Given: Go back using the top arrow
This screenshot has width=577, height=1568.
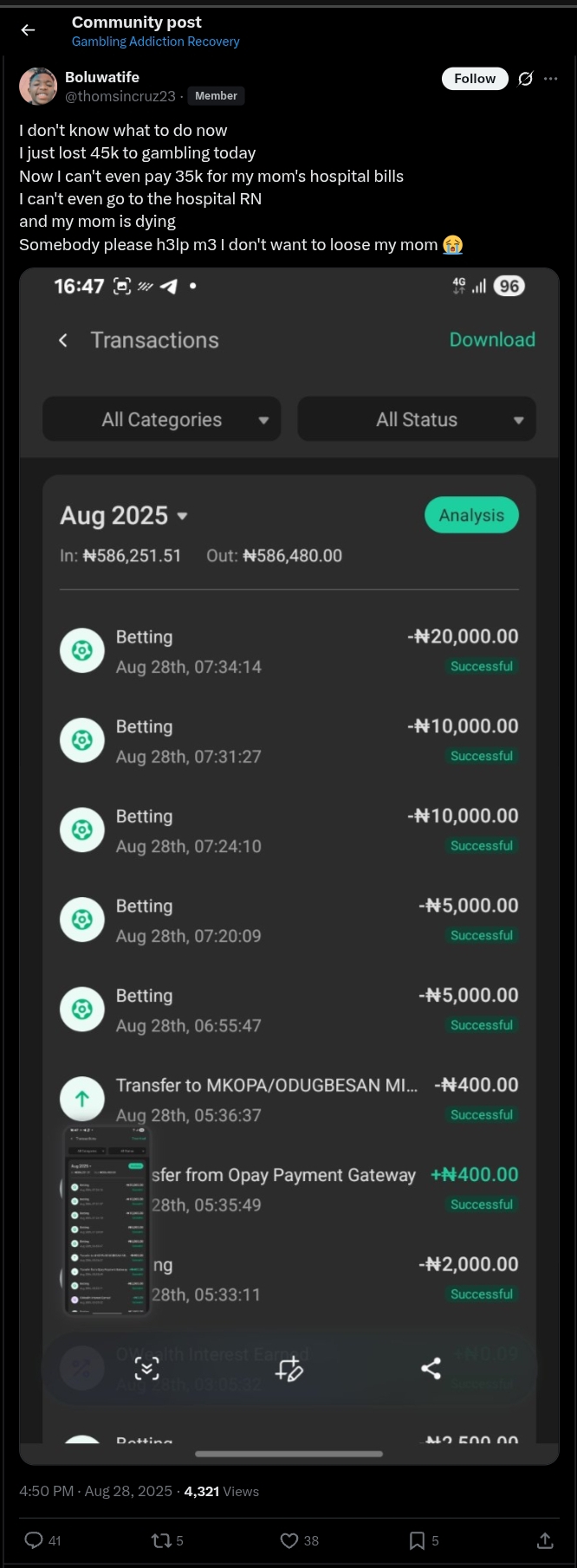Looking at the screenshot, I should coord(28,30).
